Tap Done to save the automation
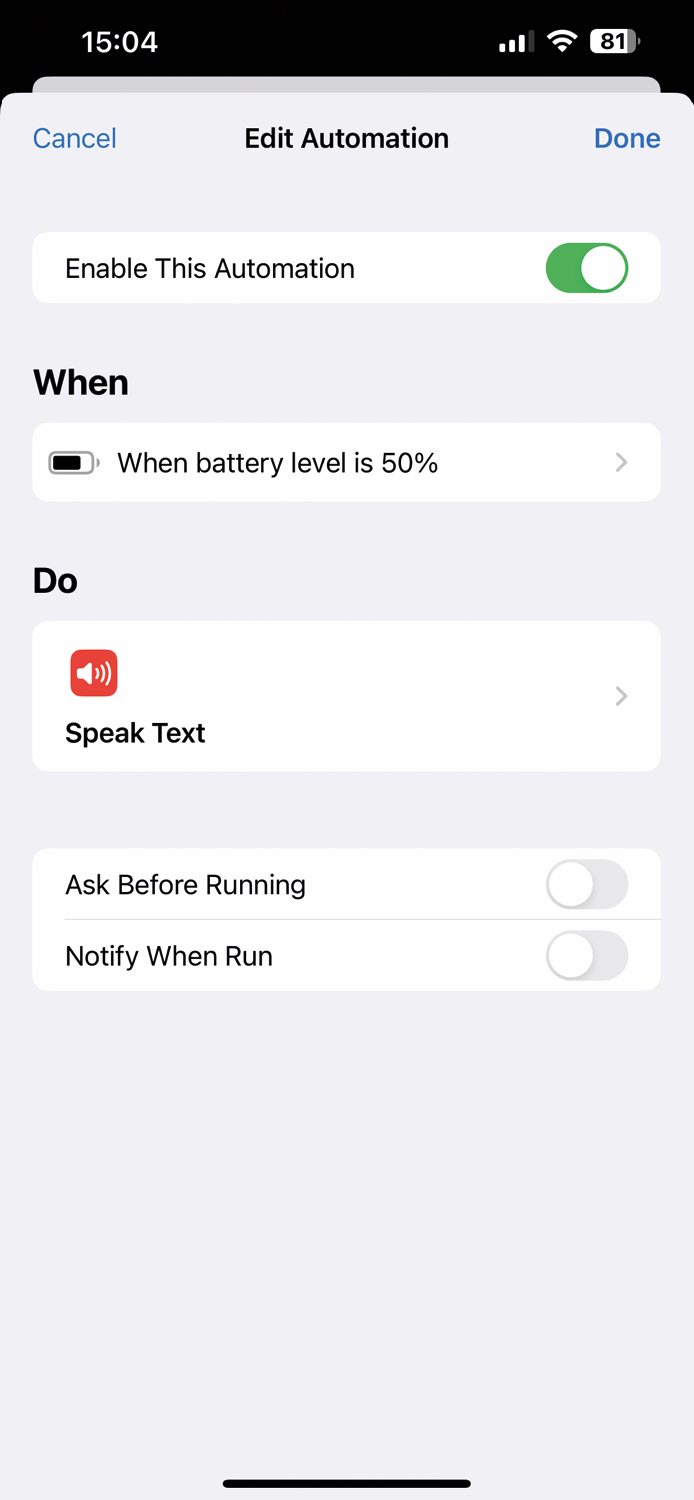694x1500 pixels. pyautogui.click(x=627, y=138)
